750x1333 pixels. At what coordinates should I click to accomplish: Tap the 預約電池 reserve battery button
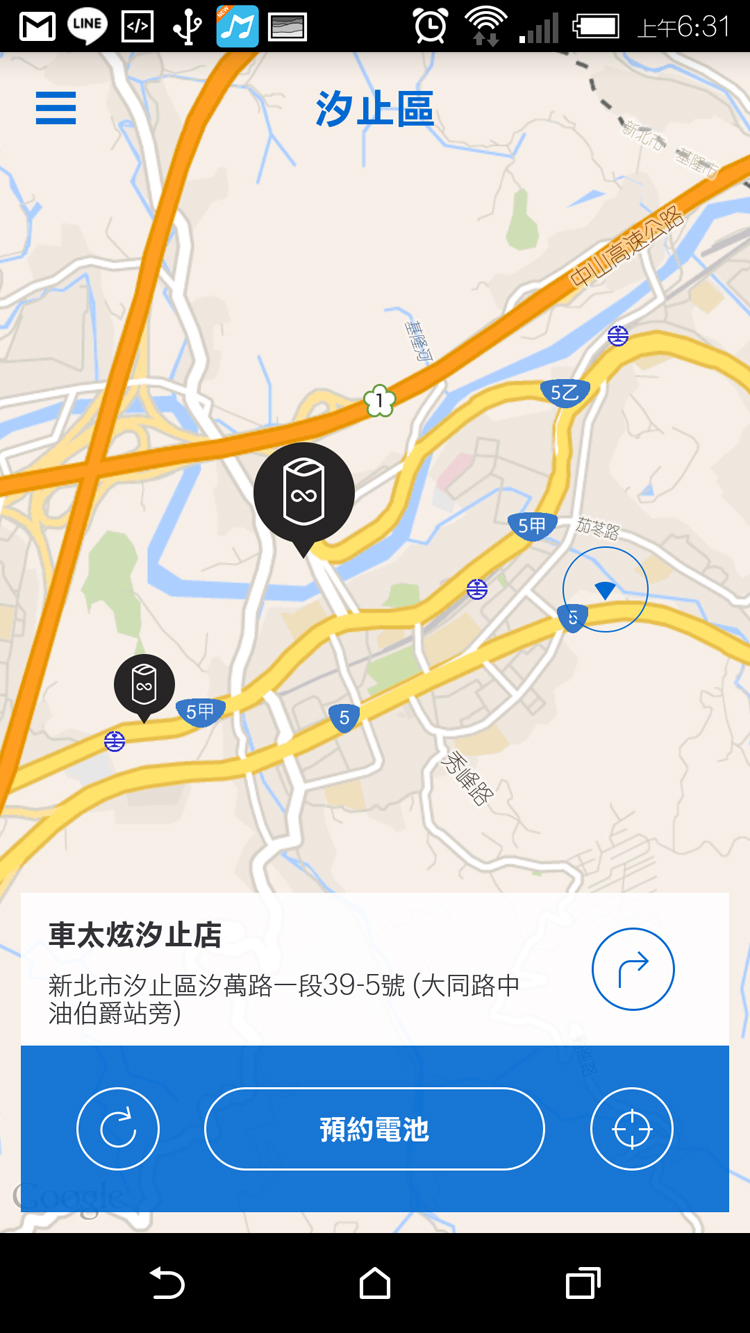[x=374, y=1129]
